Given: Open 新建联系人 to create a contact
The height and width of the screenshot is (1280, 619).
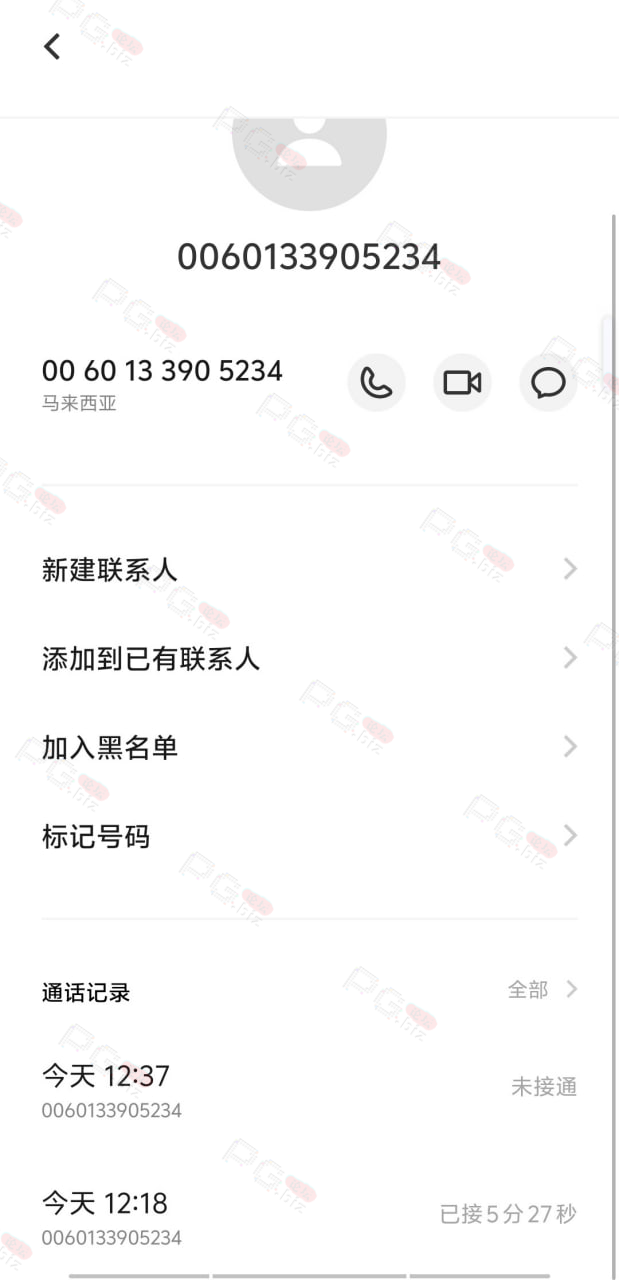Looking at the screenshot, I should (309, 570).
